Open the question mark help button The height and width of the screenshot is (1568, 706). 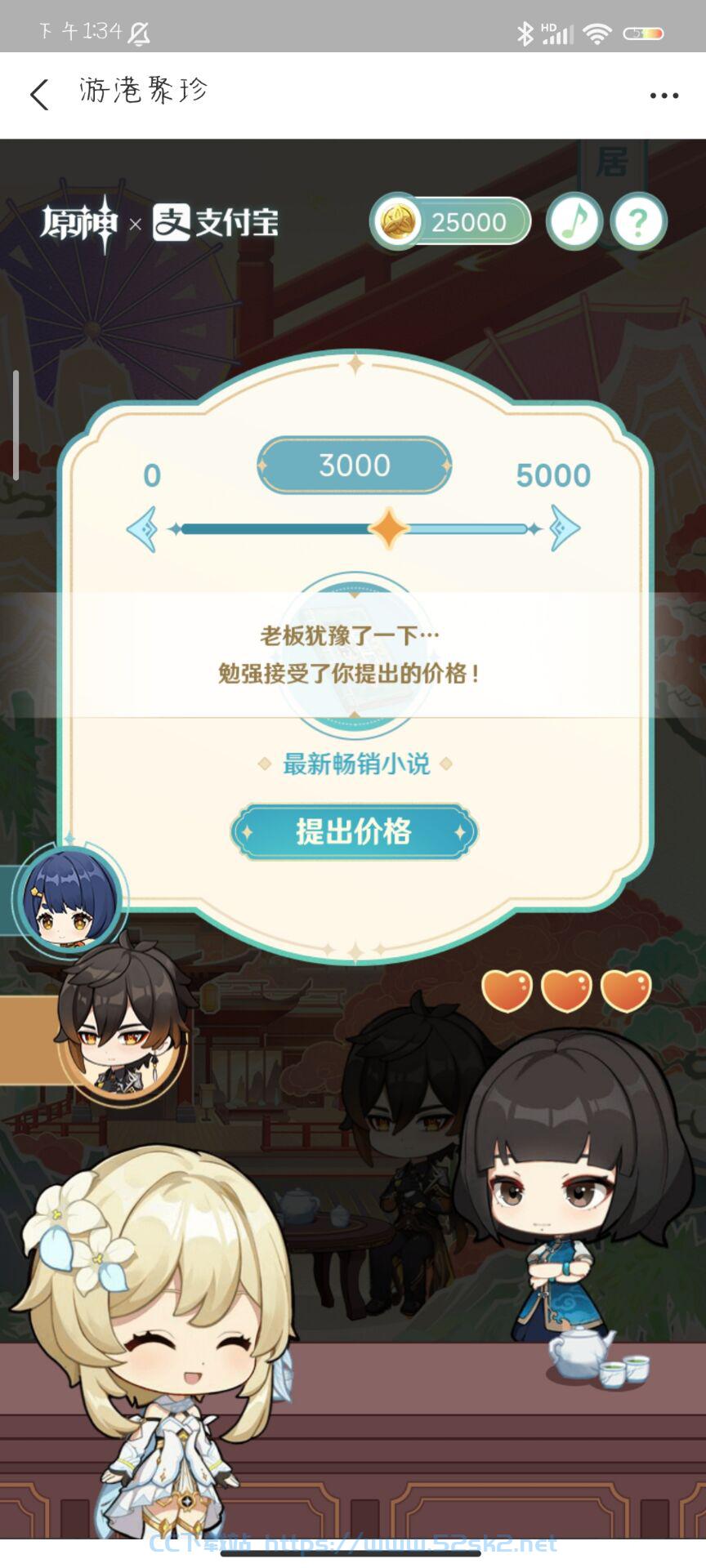click(x=639, y=221)
